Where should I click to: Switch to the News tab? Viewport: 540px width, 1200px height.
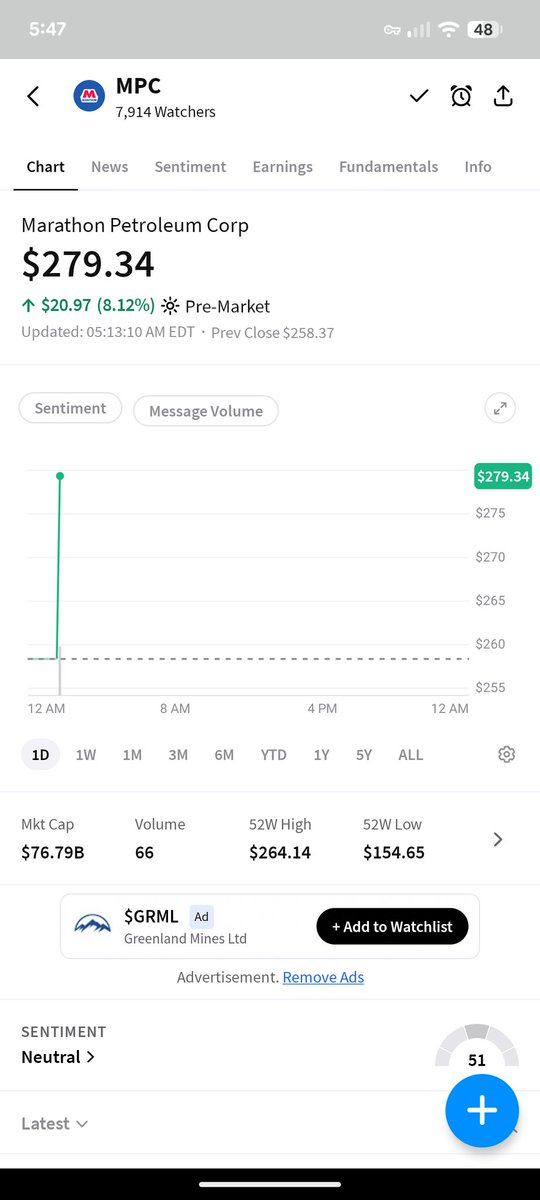[109, 167]
